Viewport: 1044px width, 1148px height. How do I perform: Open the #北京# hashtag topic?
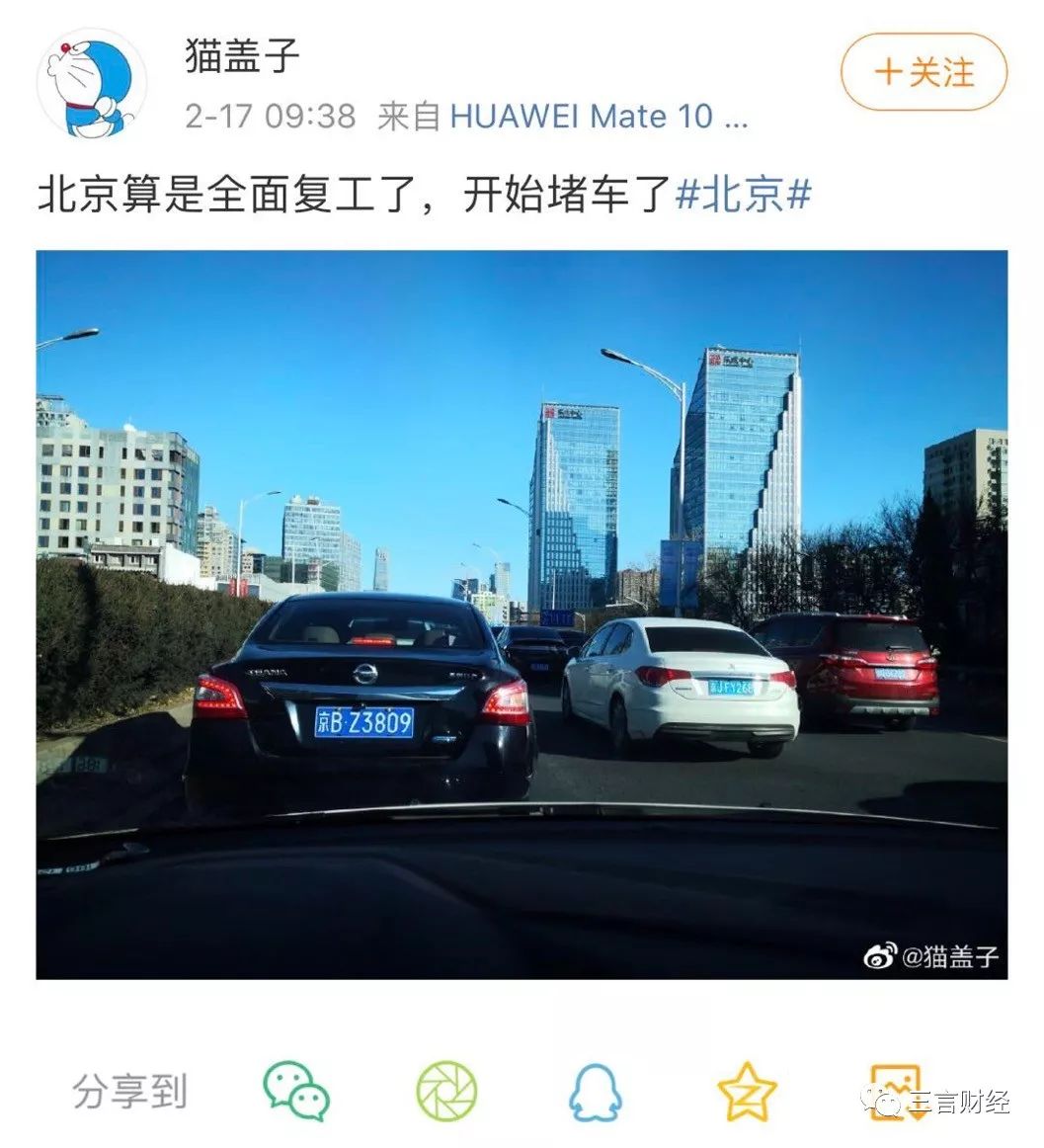(x=743, y=195)
